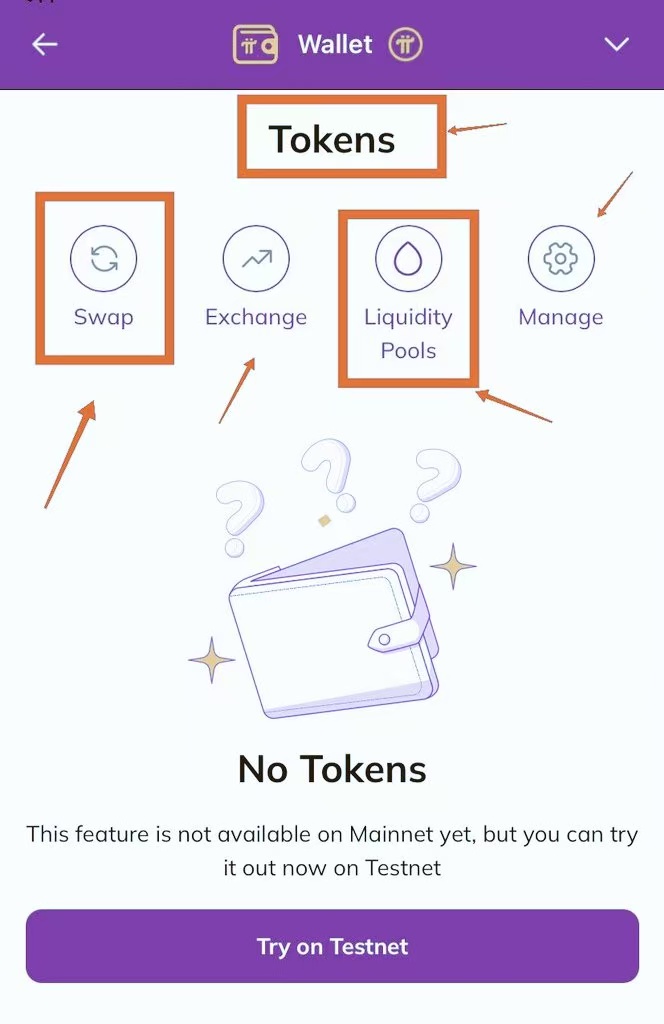Open Manage tokens settings
Screen dimensions: 664x1024
pyautogui.click(x=561, y=259)
